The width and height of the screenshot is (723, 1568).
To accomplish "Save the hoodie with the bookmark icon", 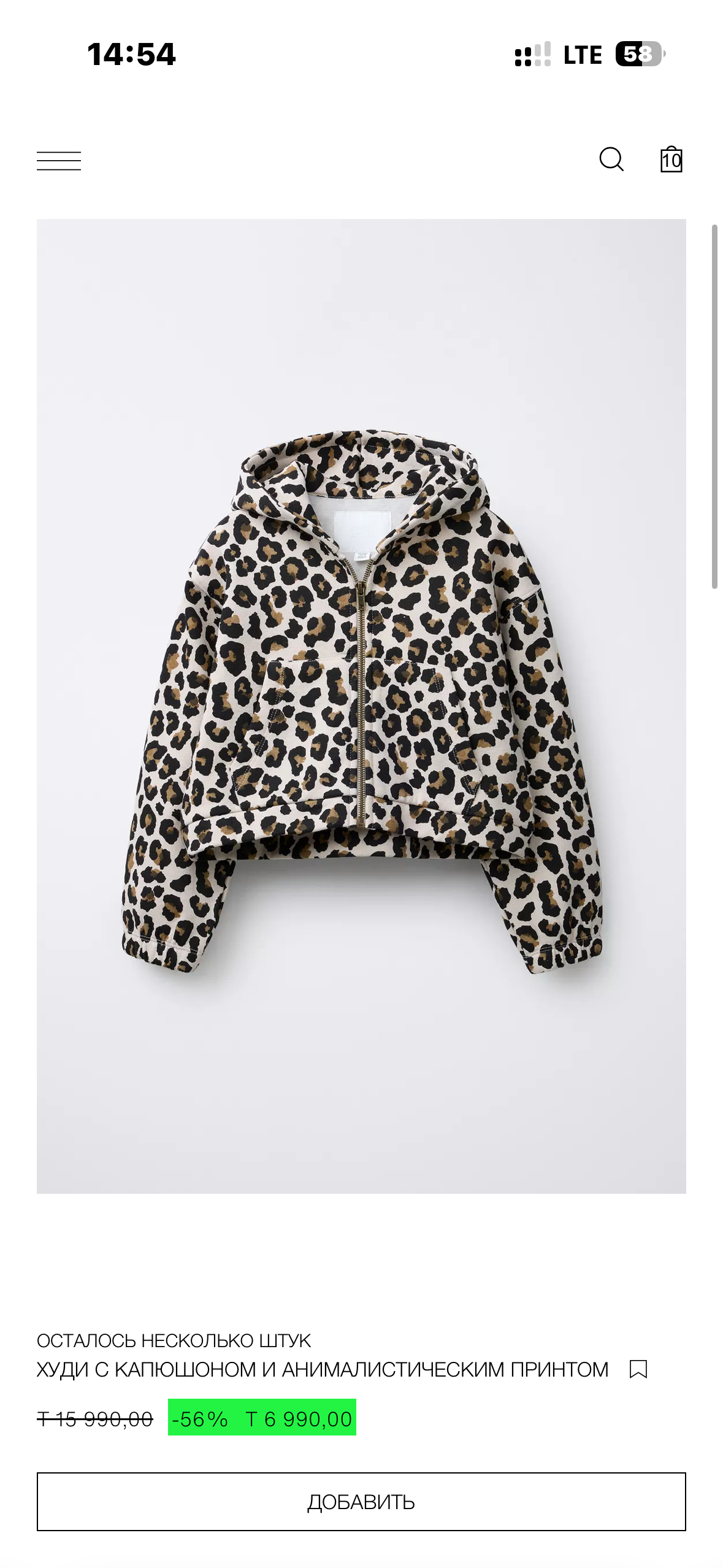I will pyautogui.click(x=638, y=1369).
